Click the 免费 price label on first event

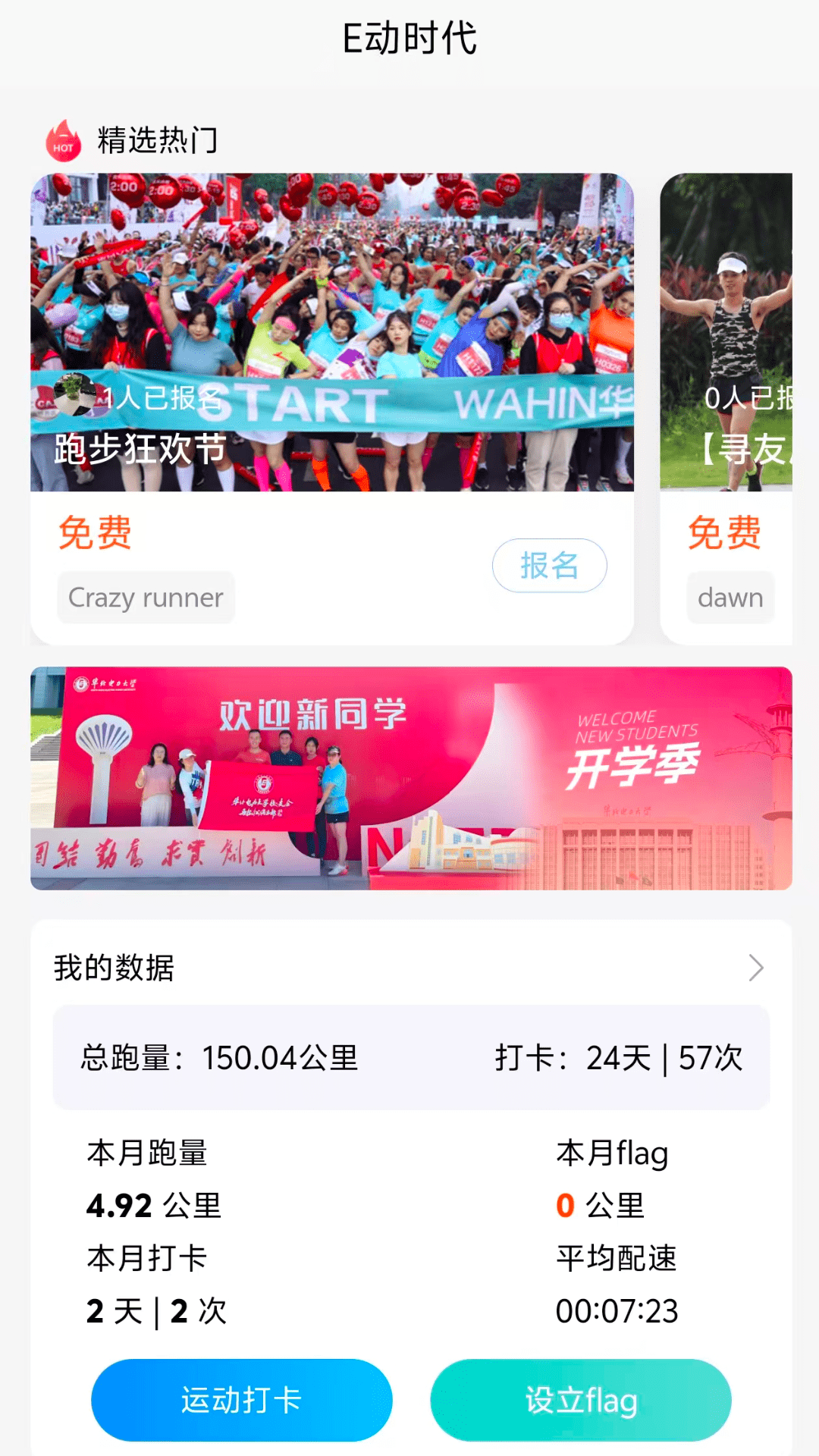coord(96,533)
